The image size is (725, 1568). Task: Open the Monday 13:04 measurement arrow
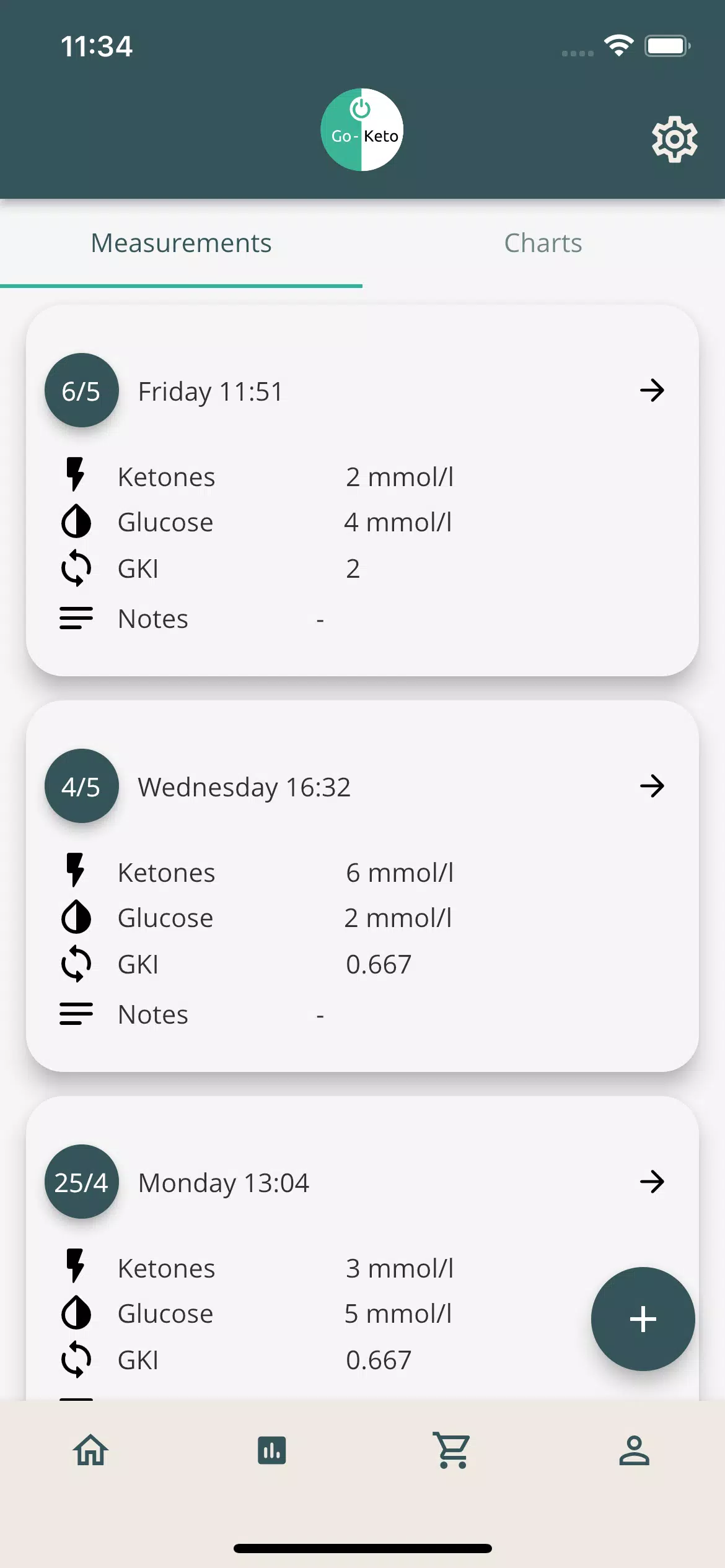tap(652, 1182)
